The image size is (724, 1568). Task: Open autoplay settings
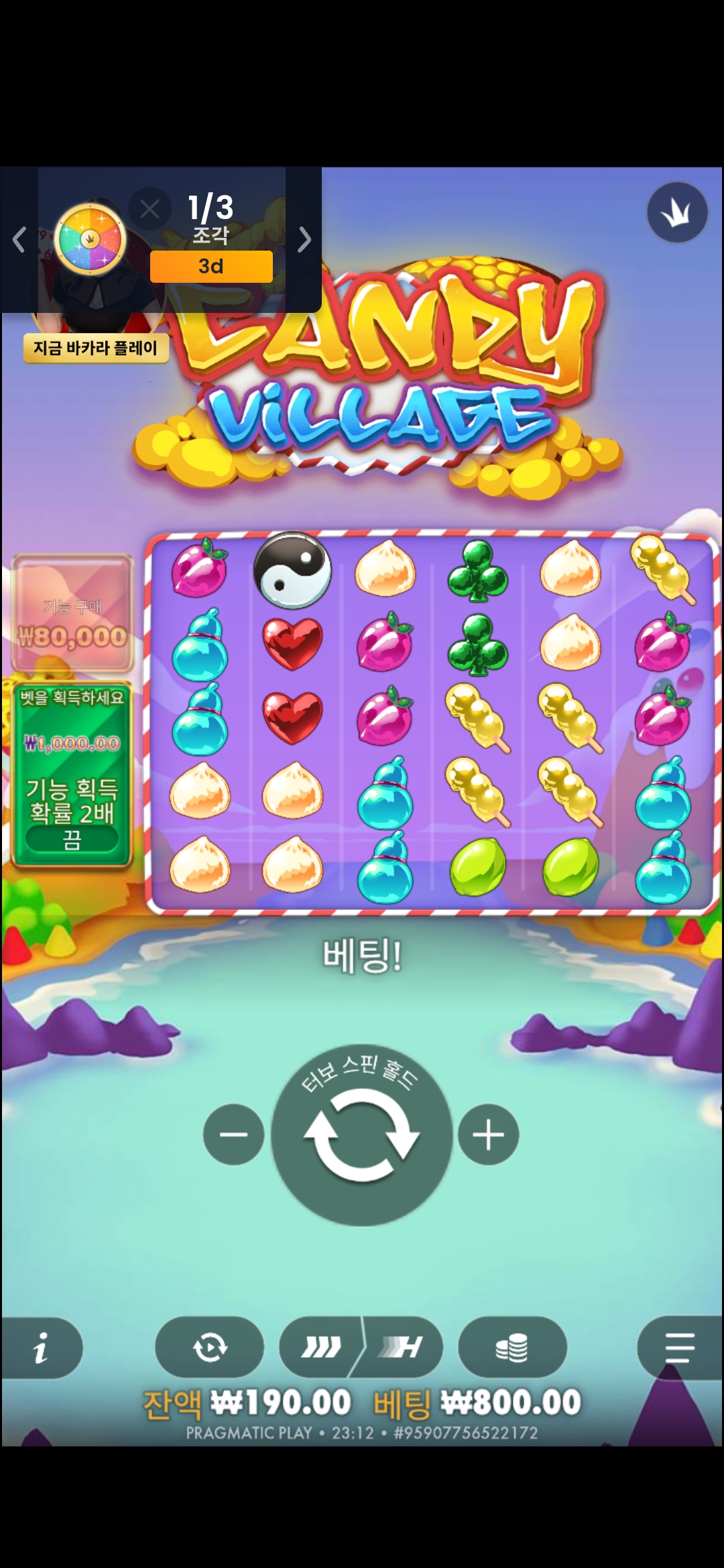point(210,1348)
